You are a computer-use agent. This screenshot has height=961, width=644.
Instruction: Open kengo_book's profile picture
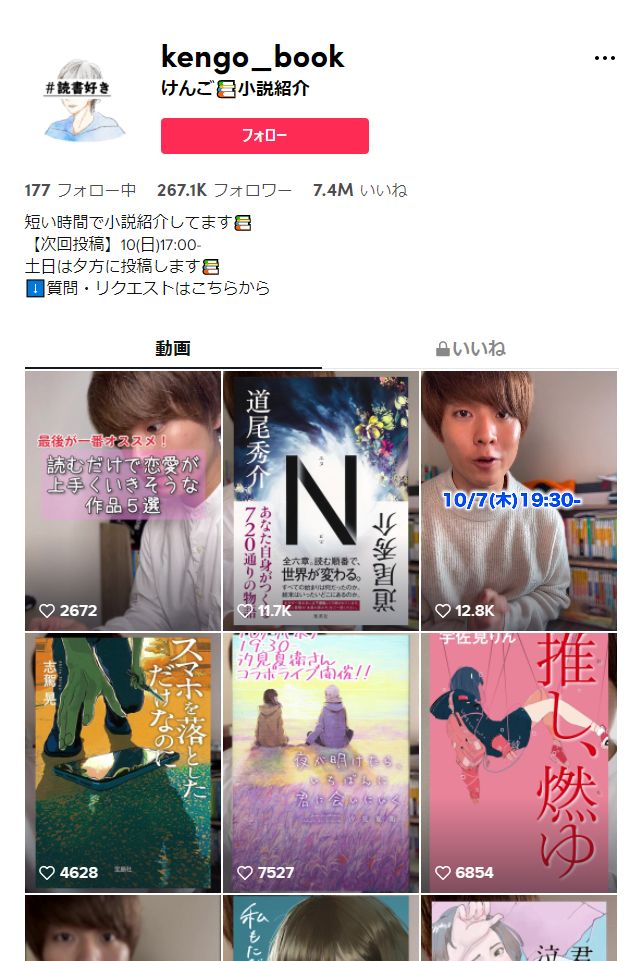pyautogui.click(x=84, y=98)
